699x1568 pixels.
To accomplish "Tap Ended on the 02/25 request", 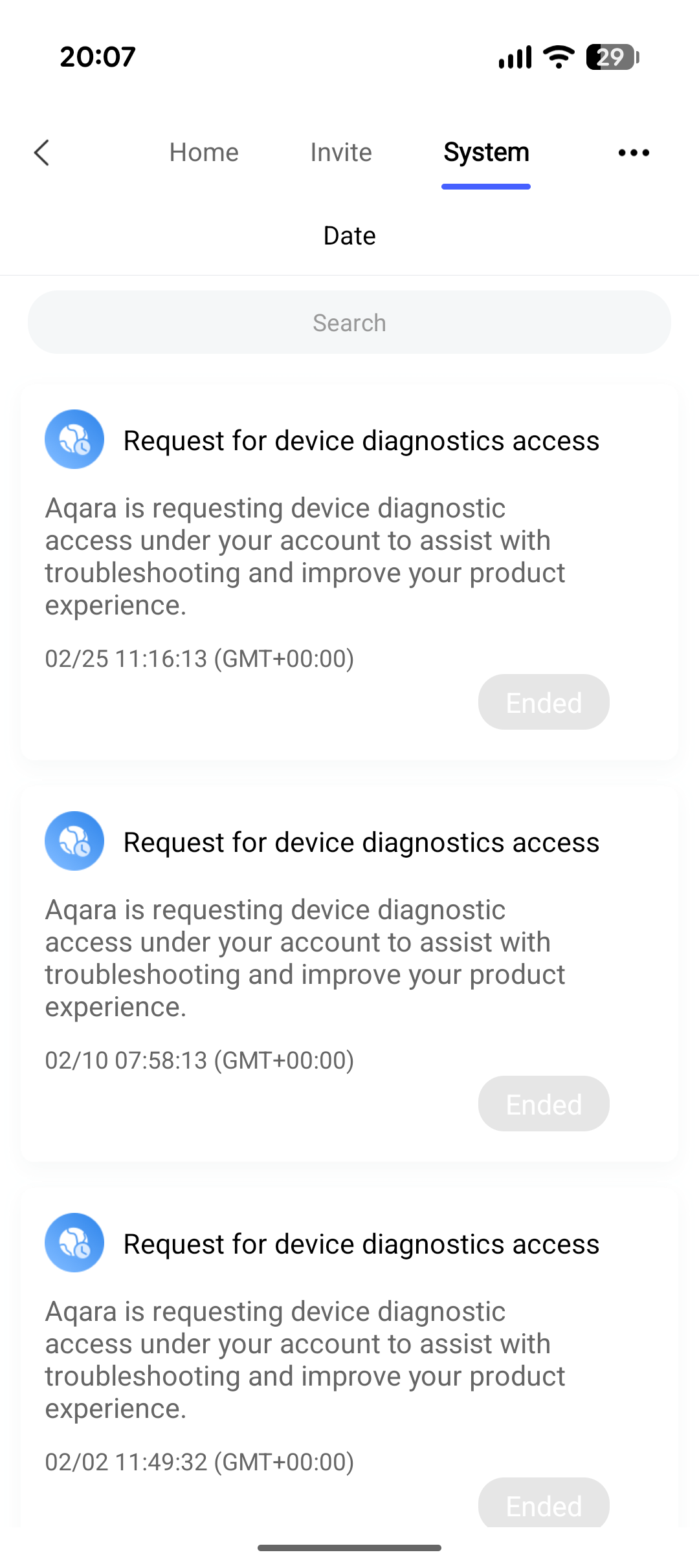I will [544, 702].
